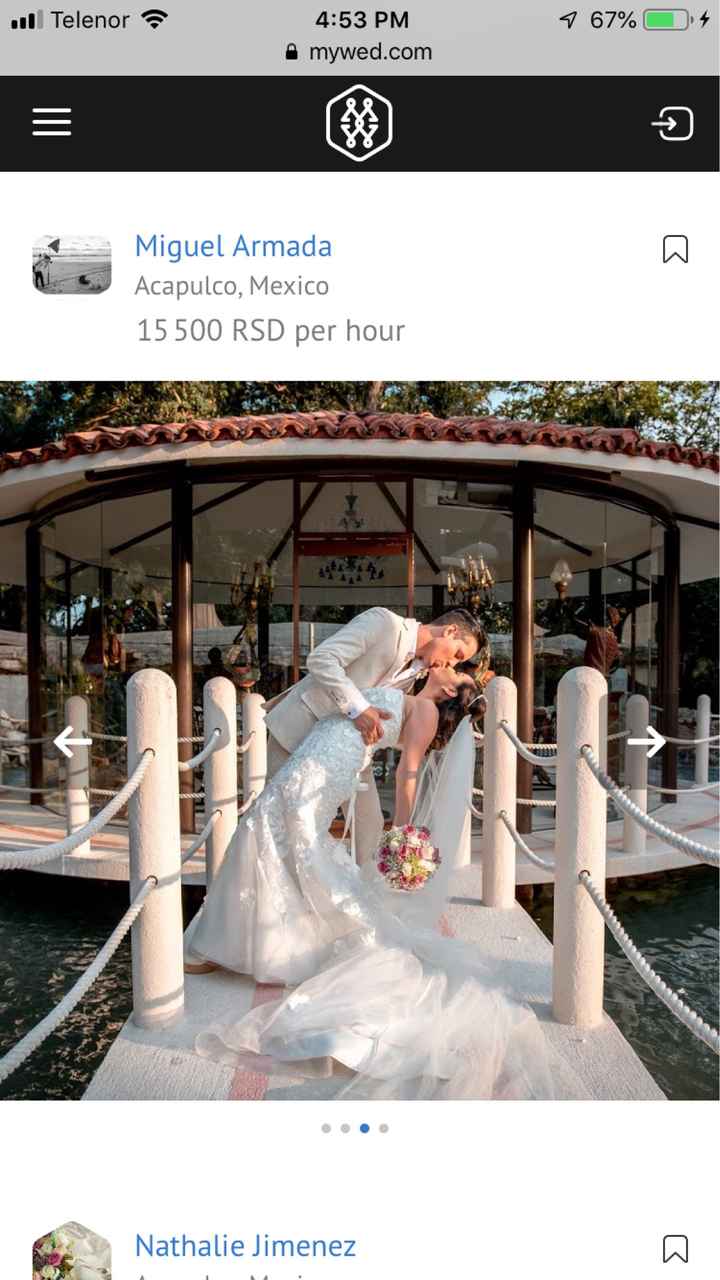Open the hamburger menu
This screenshot has height=1280, width=720.
[x=52, y=123]
